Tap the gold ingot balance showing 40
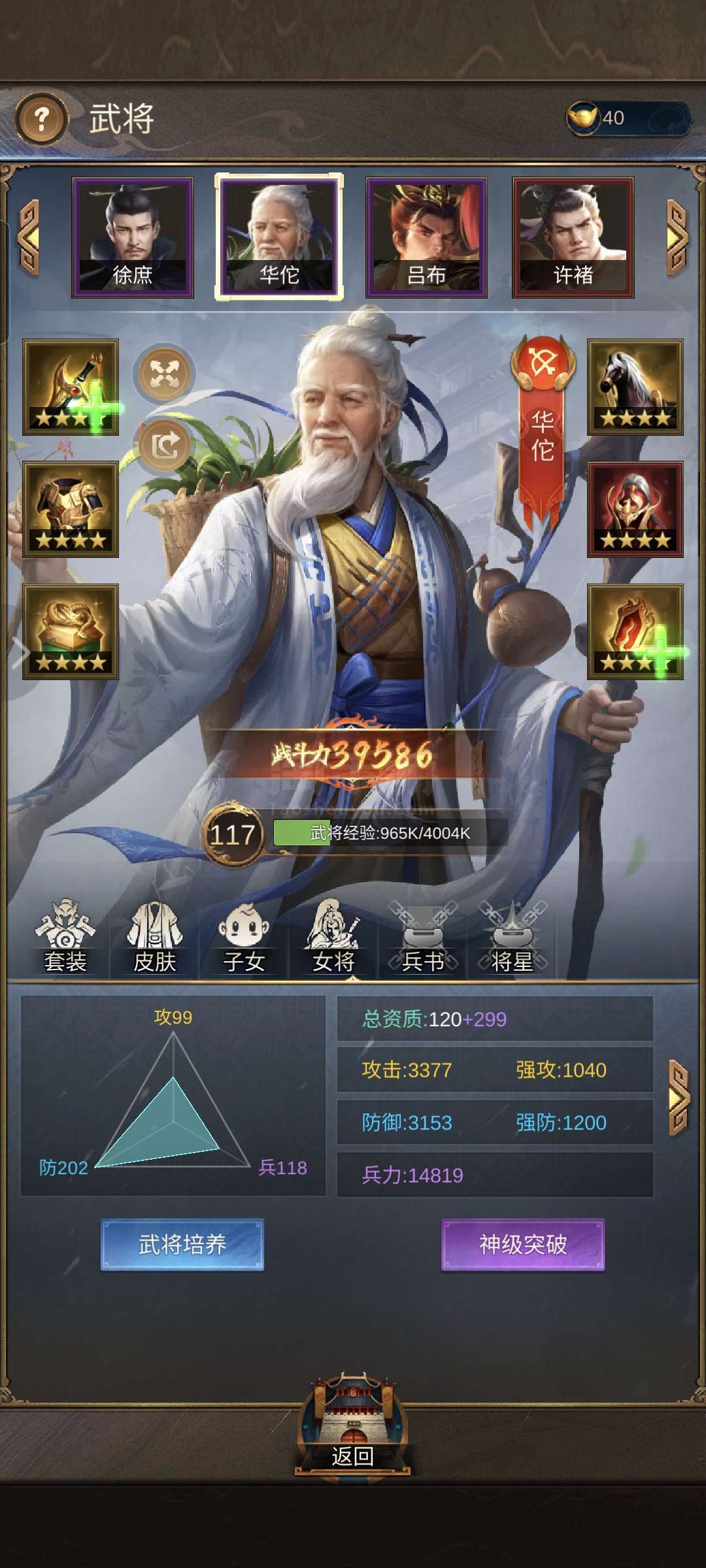706x1568 pixels. click(628, 118)
